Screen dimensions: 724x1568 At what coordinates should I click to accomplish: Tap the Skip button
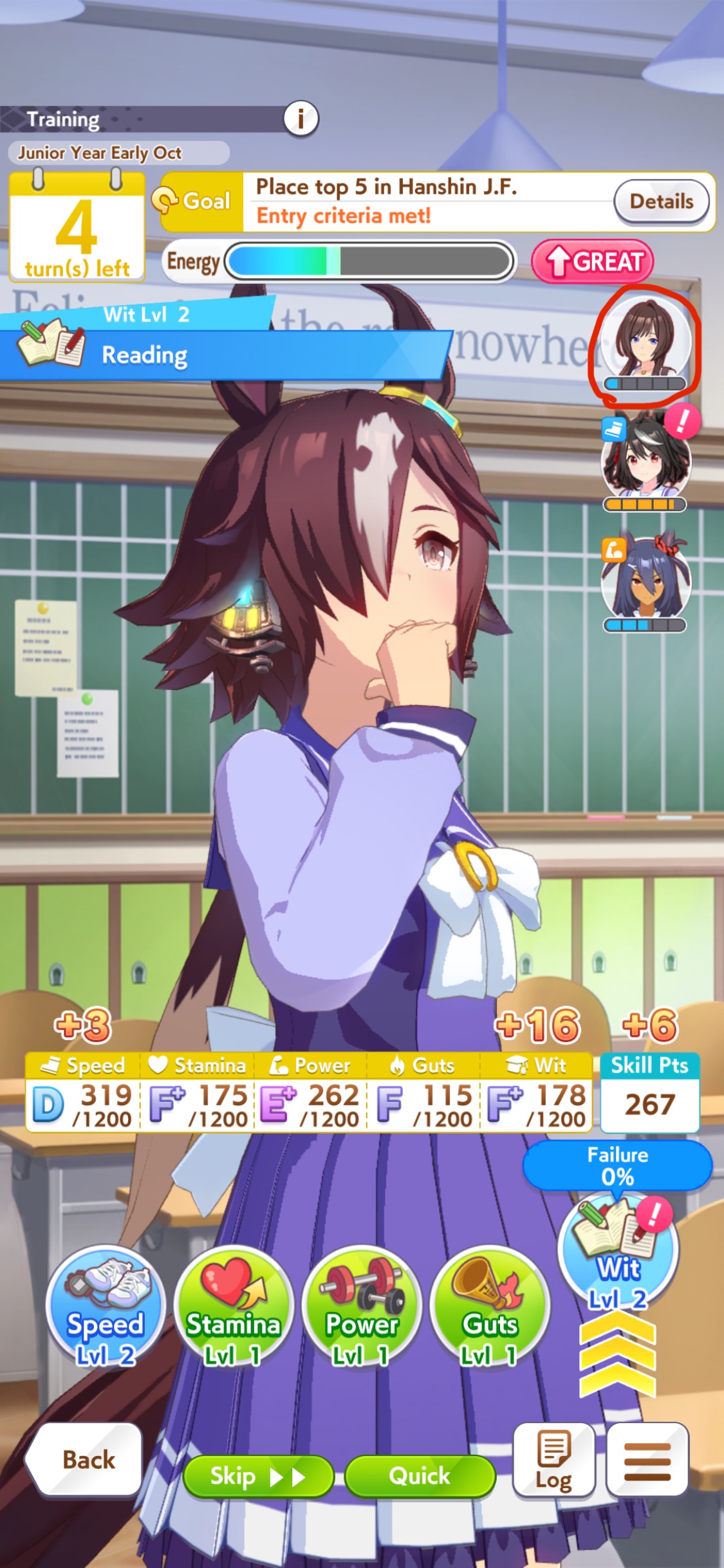pyautogui.click(x=258, y=1476)
